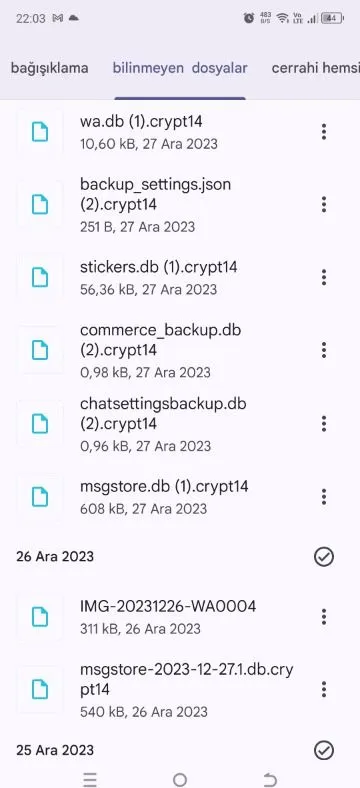
Task: Open overflow menu for commerce_backup.db (2).crypt14
Action: (324, 350)
